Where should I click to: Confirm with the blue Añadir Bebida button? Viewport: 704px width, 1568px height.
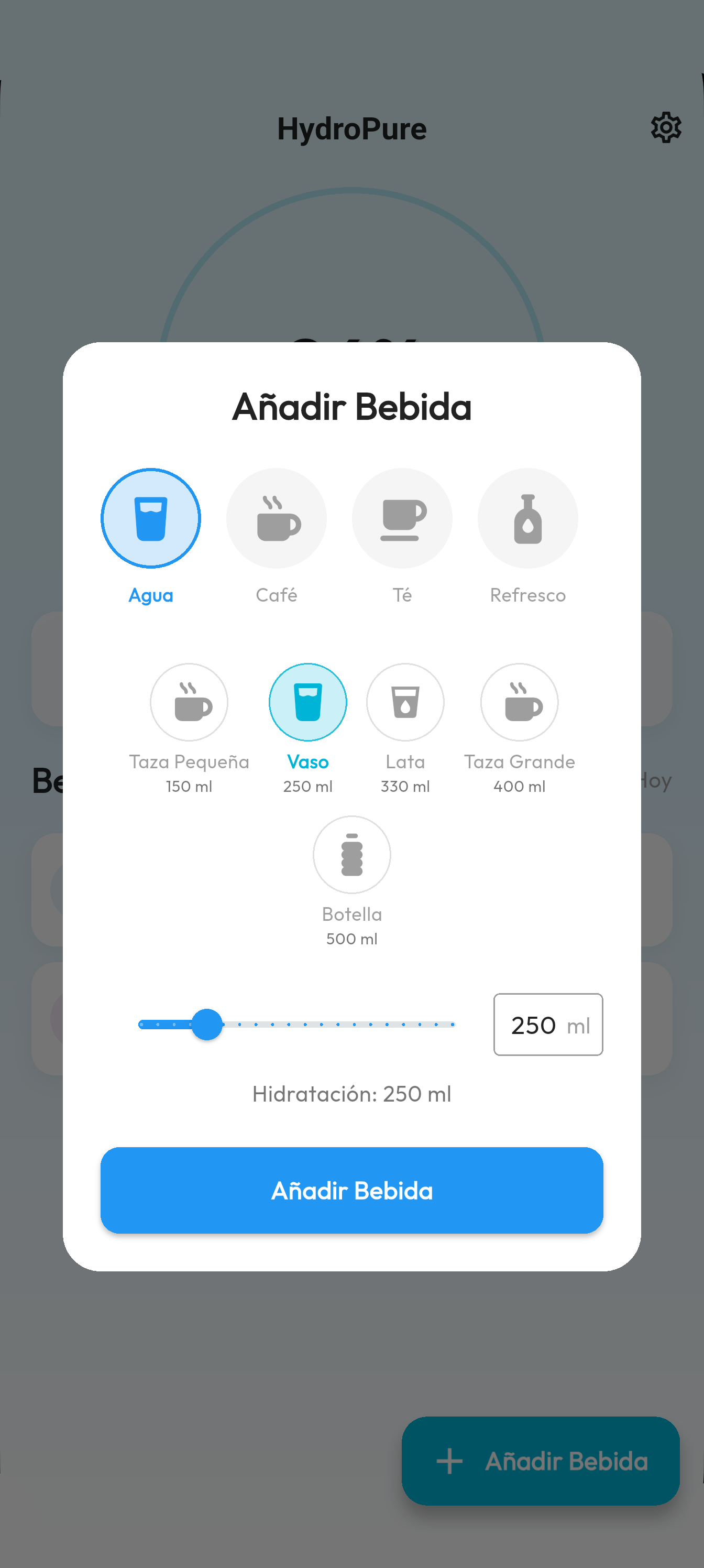351,1190
